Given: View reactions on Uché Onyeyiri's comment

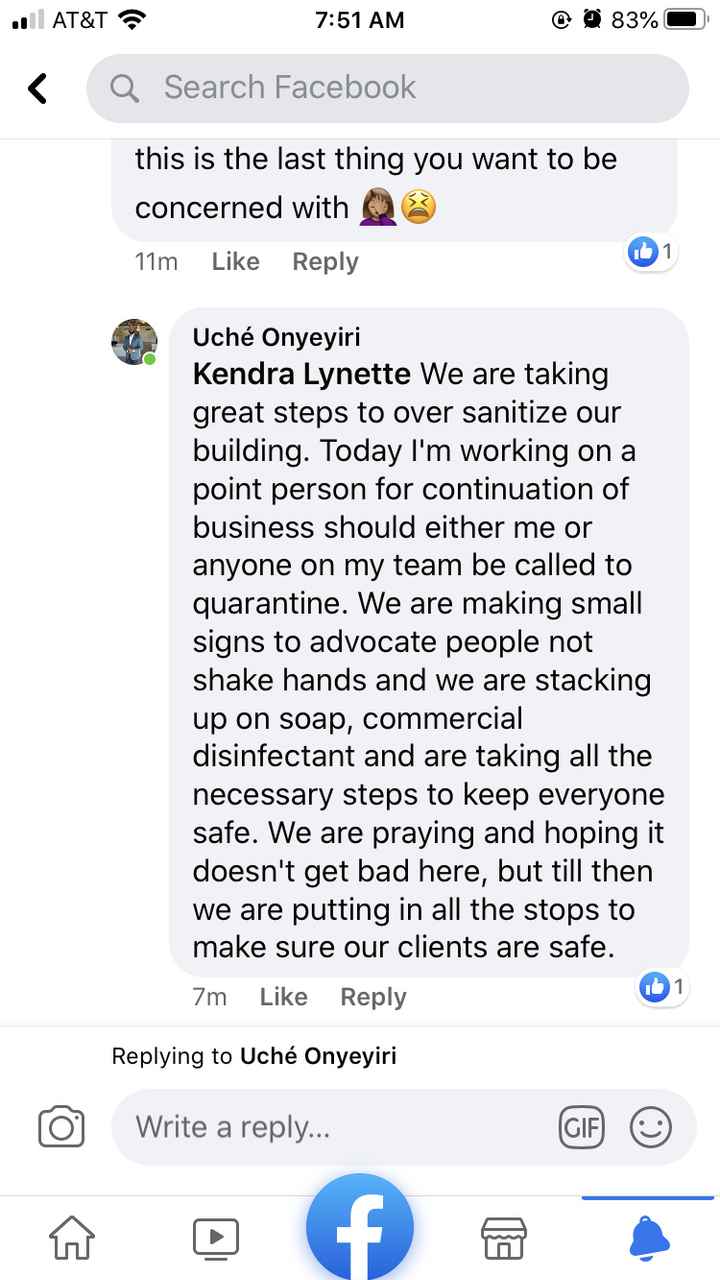Looking at the screenshot, I should (x=662, y=988).
